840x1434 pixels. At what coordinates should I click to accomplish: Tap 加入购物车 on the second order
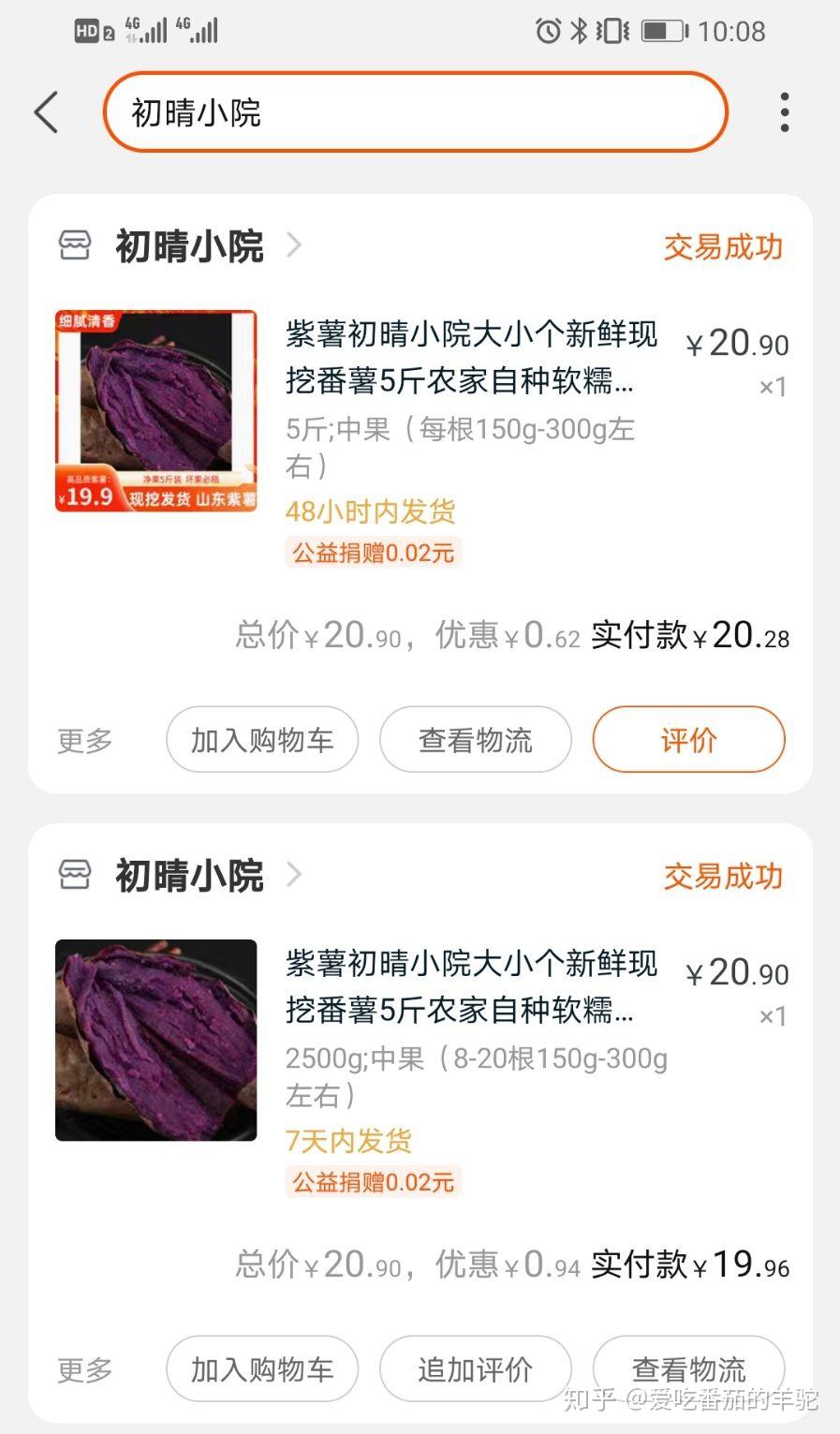[x=261, y=1368]
